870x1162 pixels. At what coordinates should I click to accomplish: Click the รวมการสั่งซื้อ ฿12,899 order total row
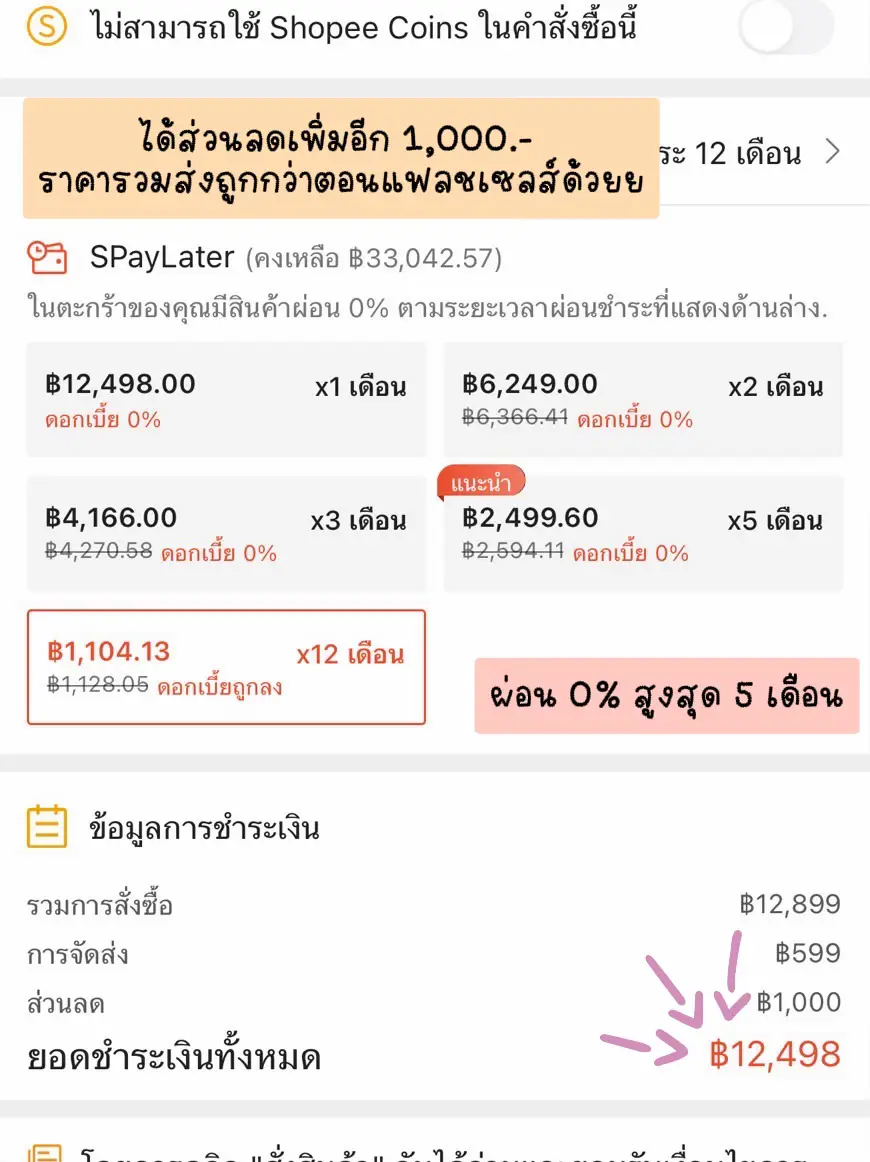[435, 904]
